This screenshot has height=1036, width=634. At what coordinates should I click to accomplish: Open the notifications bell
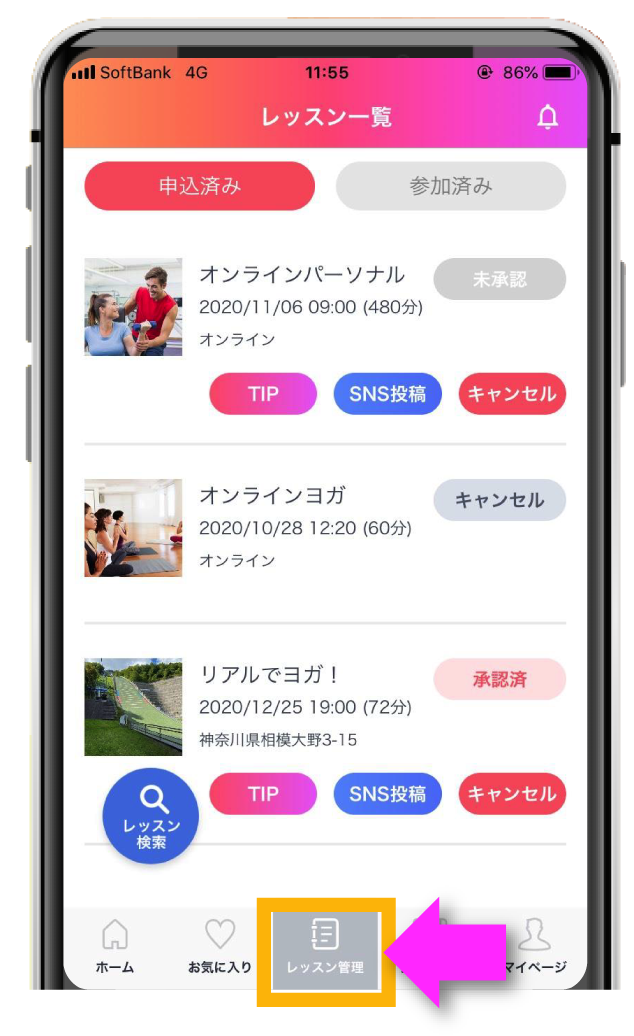tap(547, 117)
